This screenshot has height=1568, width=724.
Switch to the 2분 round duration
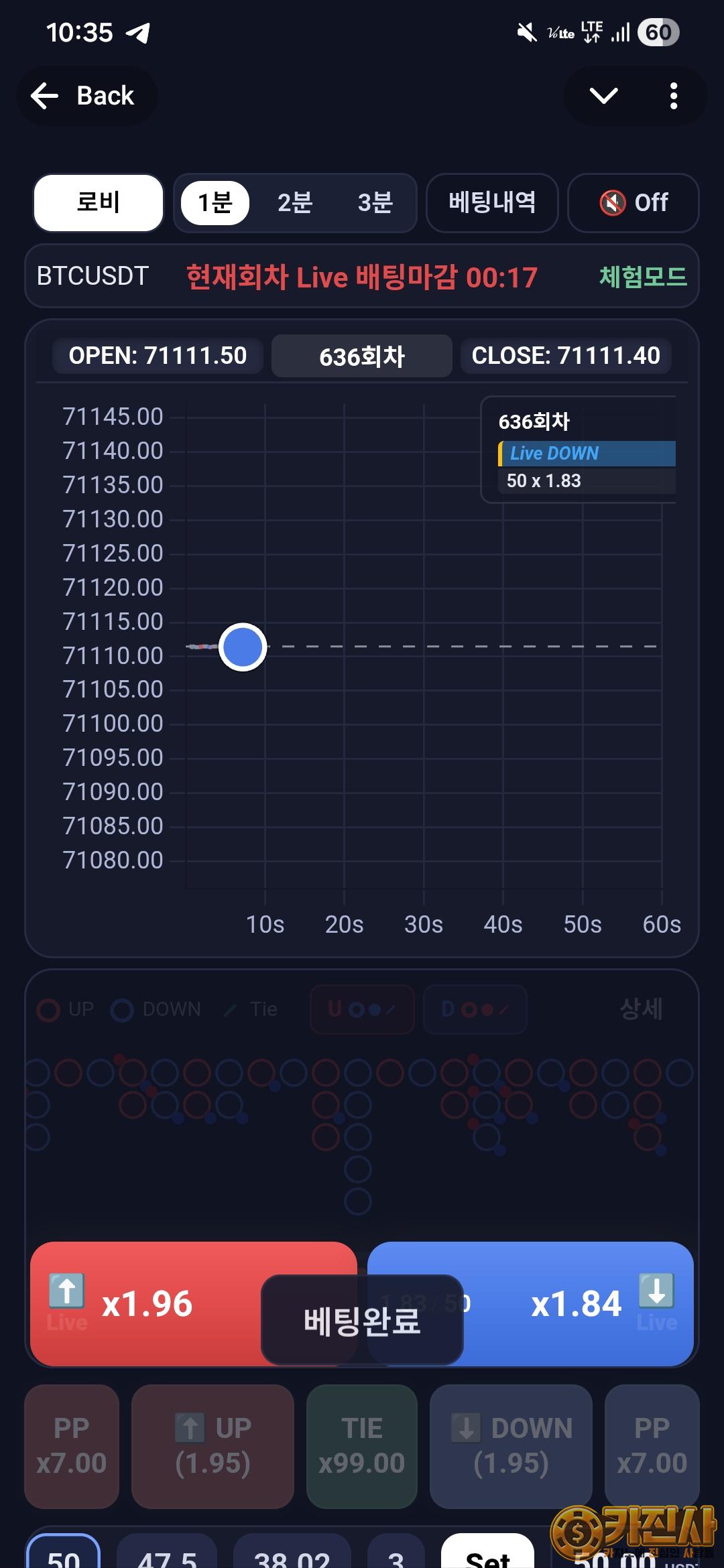point(295,202)
